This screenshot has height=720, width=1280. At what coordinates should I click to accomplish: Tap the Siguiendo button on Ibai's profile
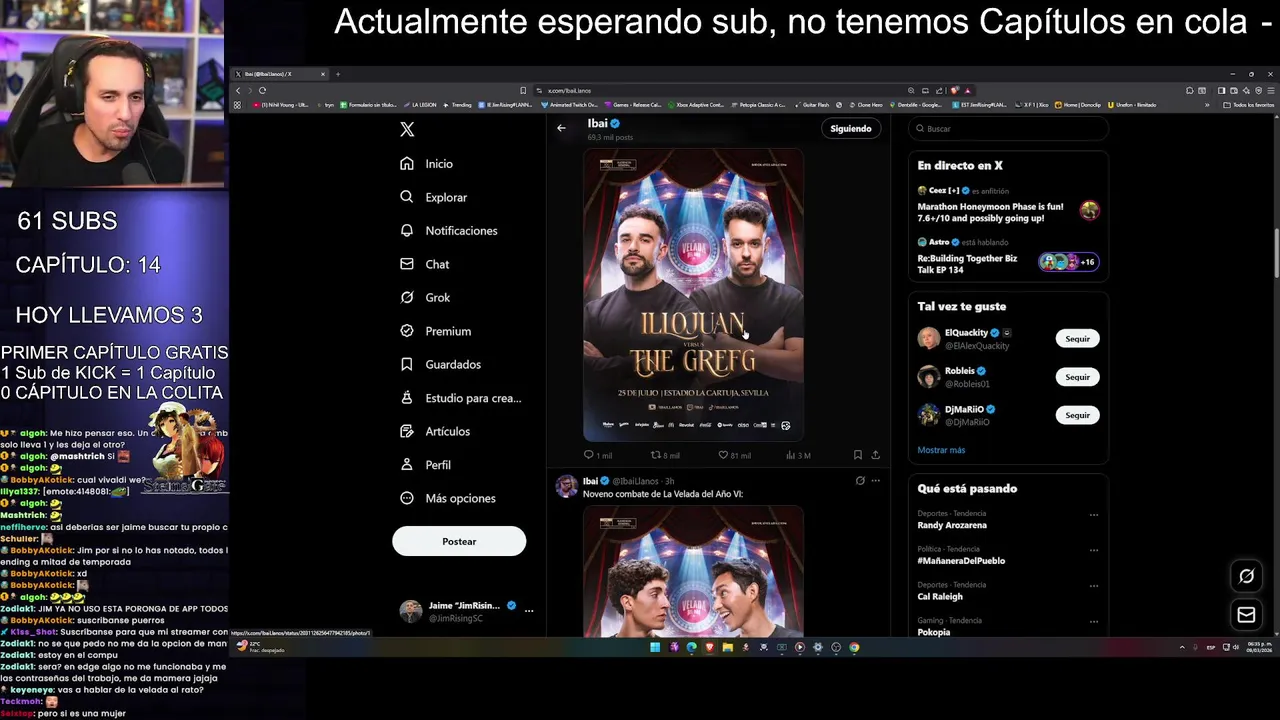(850, 128)
